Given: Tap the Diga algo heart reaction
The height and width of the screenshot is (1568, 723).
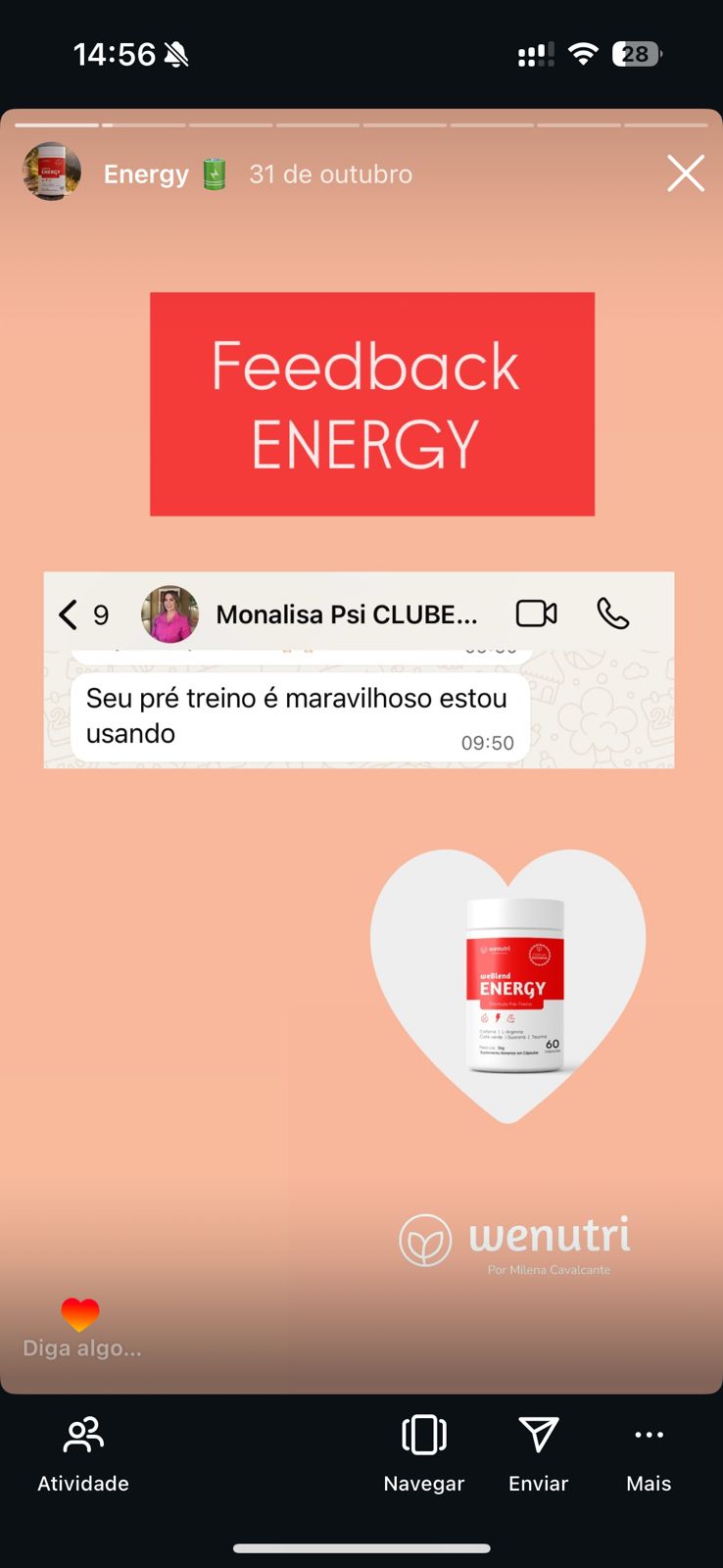Looking at the screenshot, I should tap(80, 1314).
